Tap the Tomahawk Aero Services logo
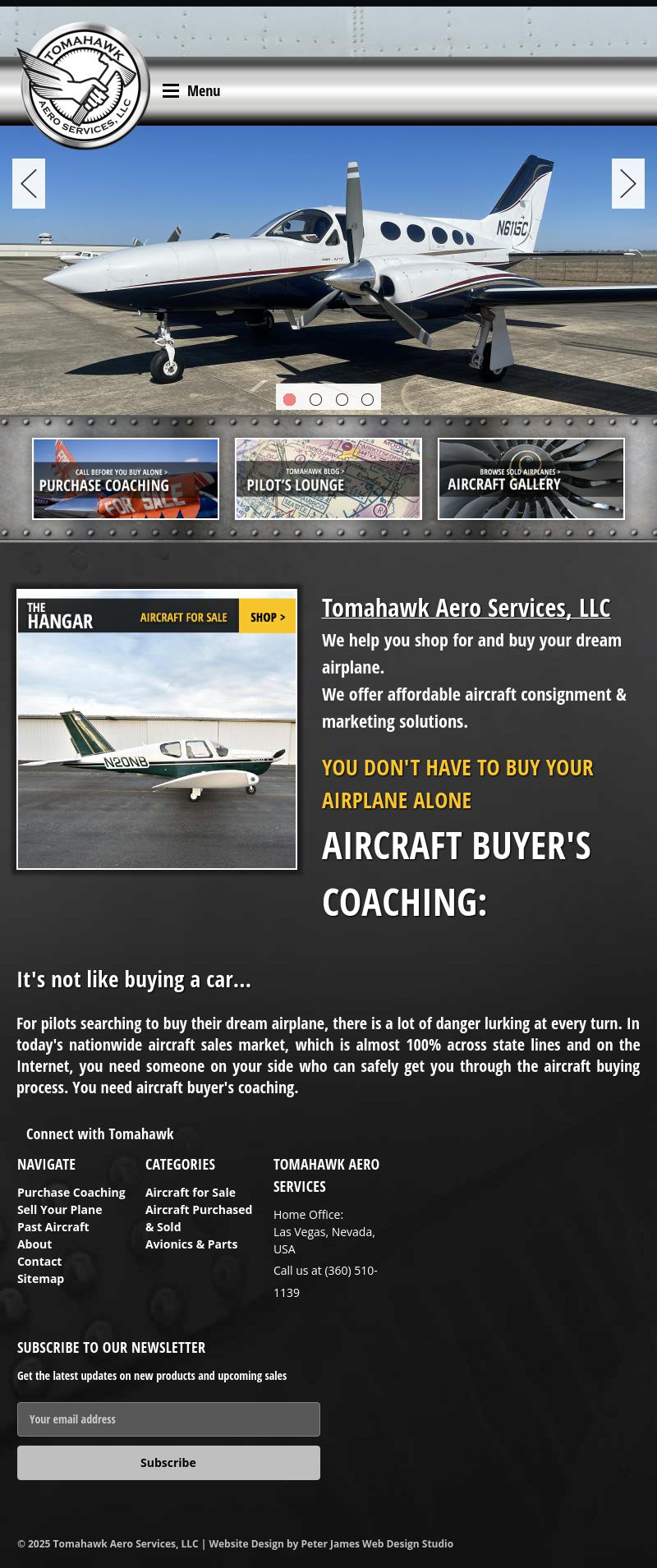Viewport: 657px width, 1568px height. click(x=84, y=86)
